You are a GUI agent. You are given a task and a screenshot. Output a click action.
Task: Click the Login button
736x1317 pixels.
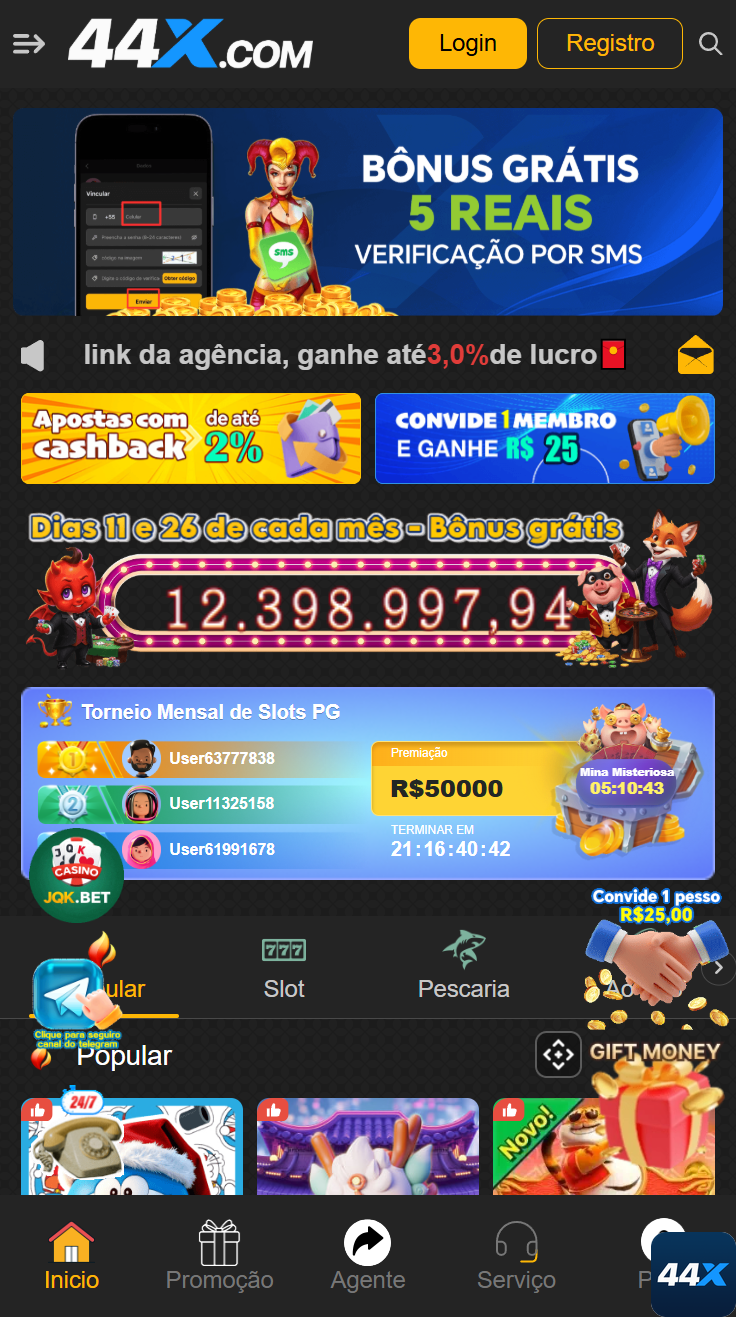pos(467,43)
